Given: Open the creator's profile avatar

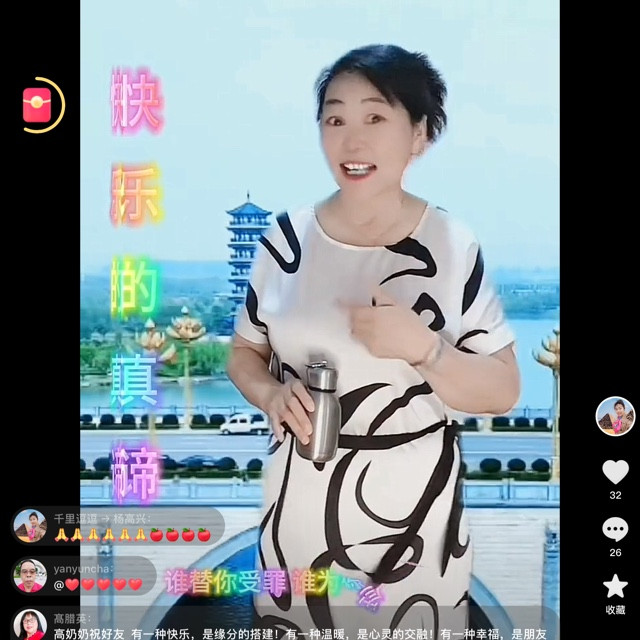Looking at the screenshot, I should click(615, 416).
